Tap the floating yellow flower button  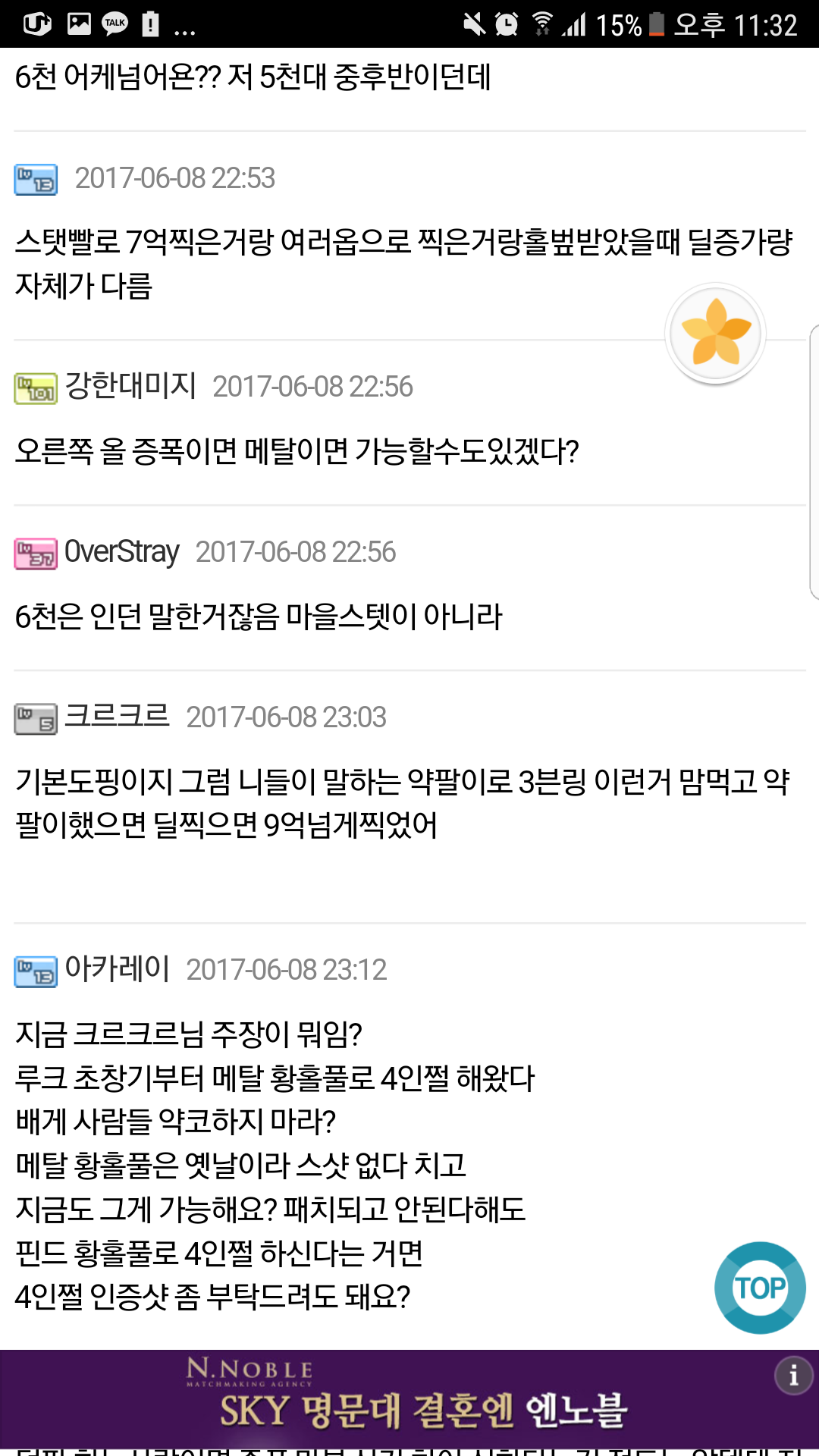715,334
